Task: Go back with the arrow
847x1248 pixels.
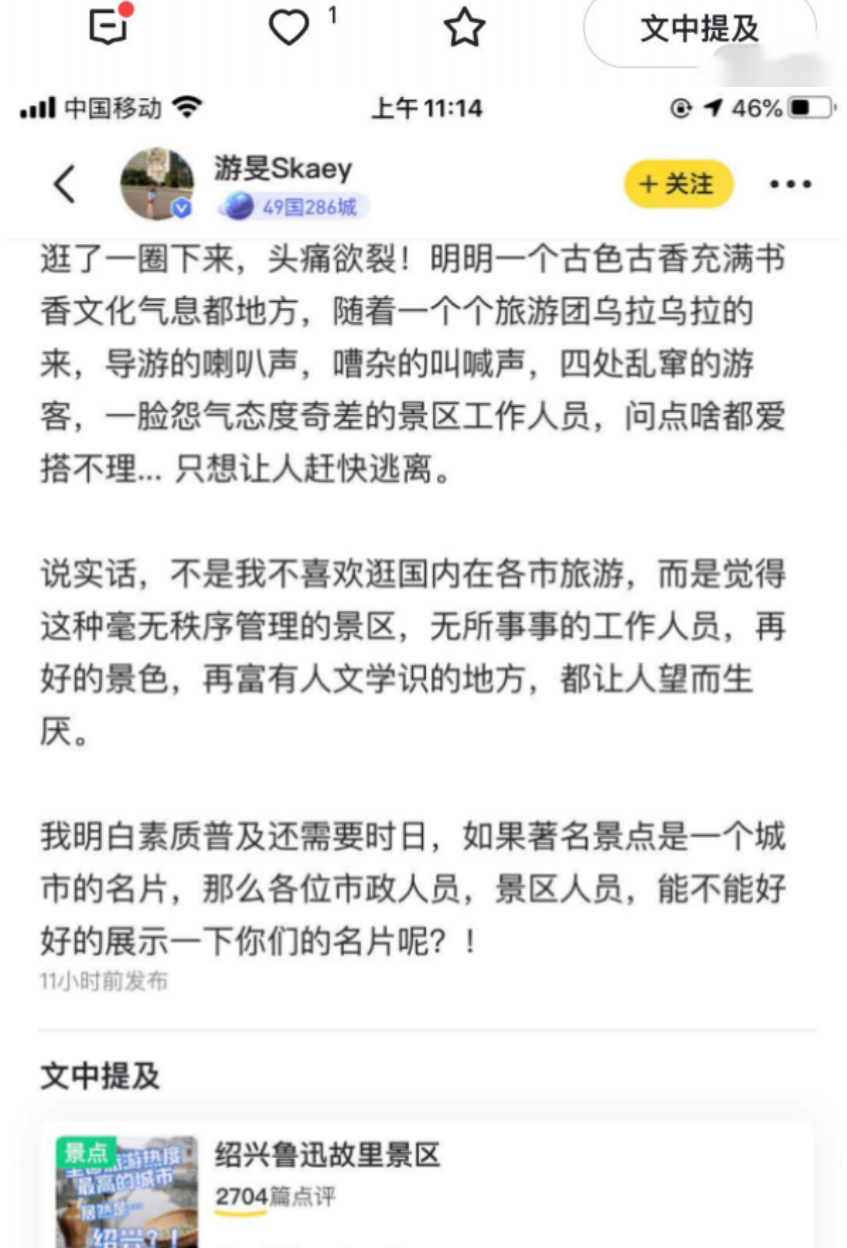Action: pos(65,185)
